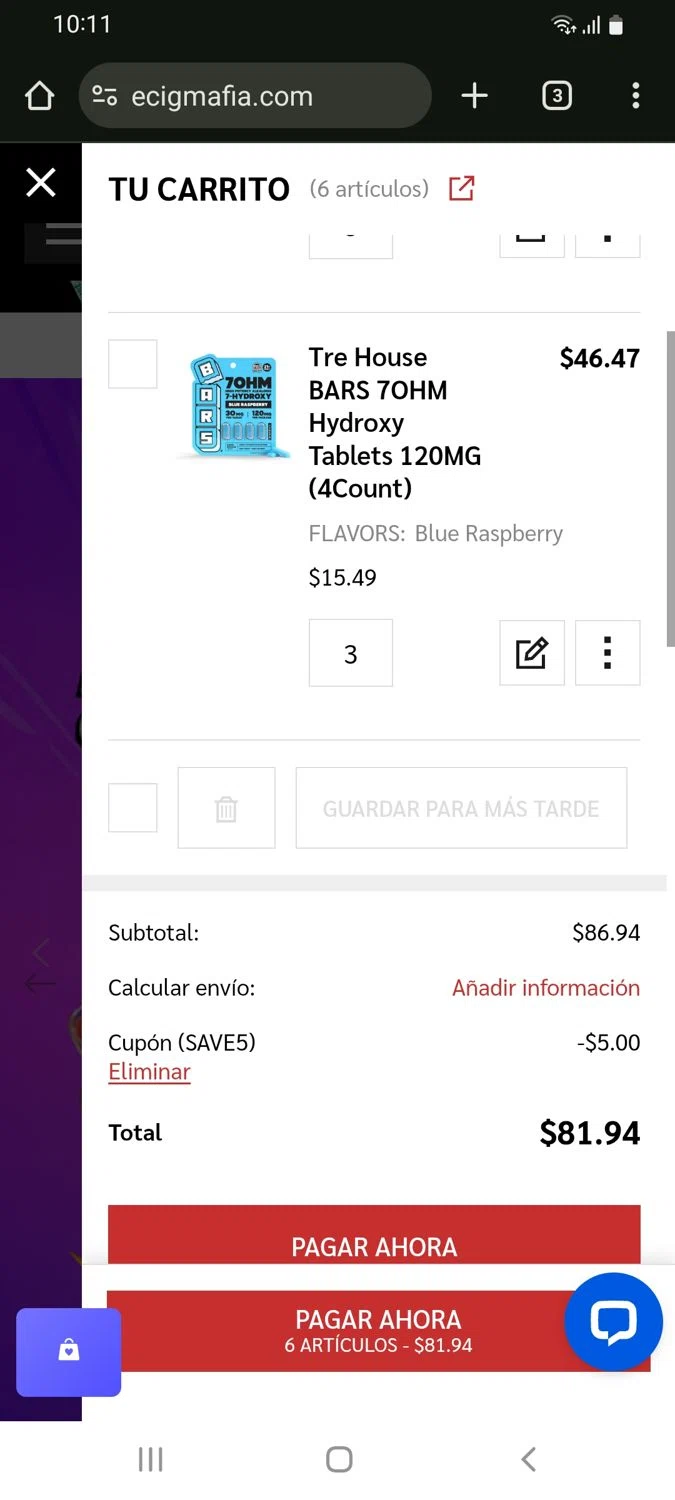
Task: Show the open tabs switcher
Action: coord(556,96)
